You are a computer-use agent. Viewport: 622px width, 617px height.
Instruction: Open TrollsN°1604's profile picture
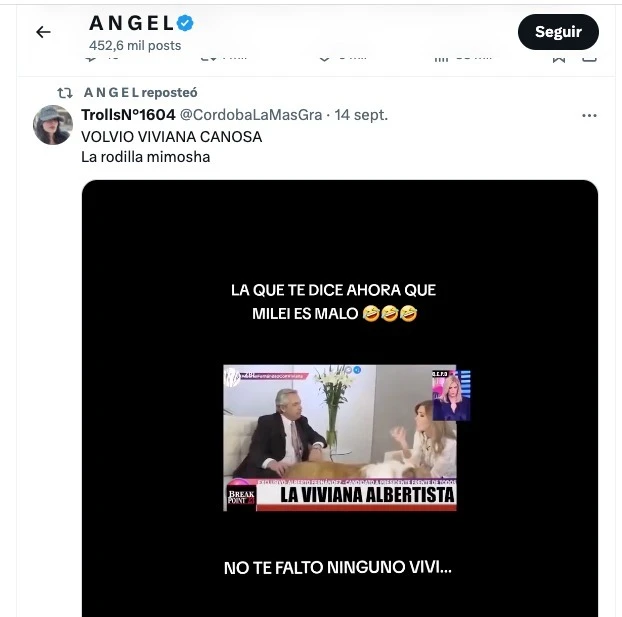pyautogui.click(x=53, y=125)
